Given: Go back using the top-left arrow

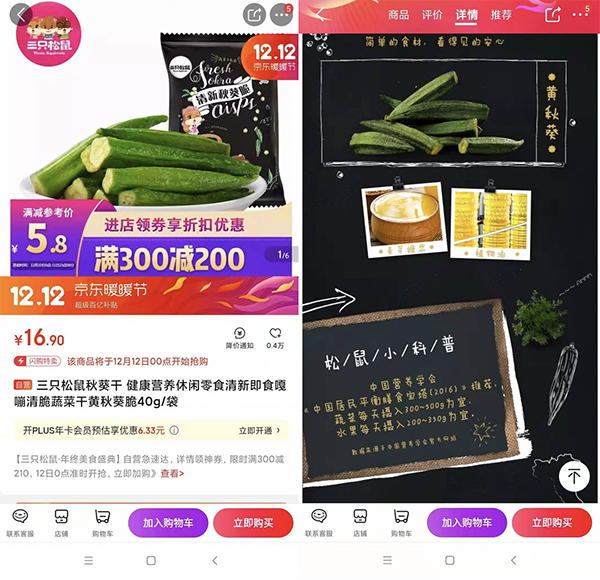Looking at the screenshot, I should pyautogui.click(x=22, y=15).
